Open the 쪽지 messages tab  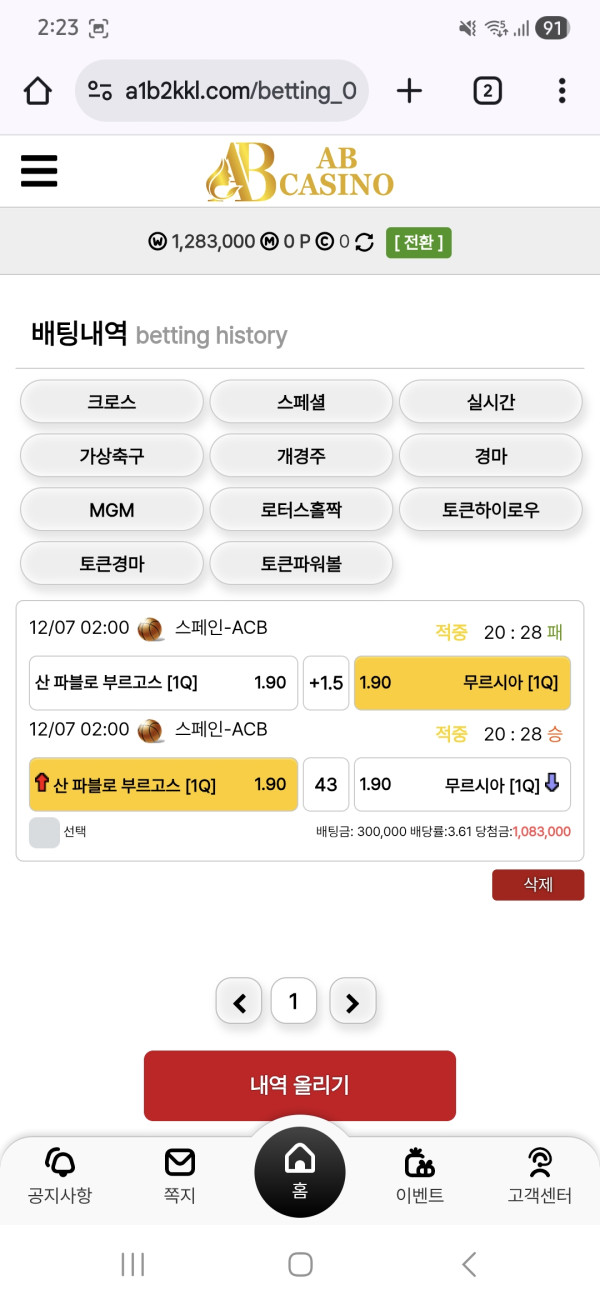180,1175
